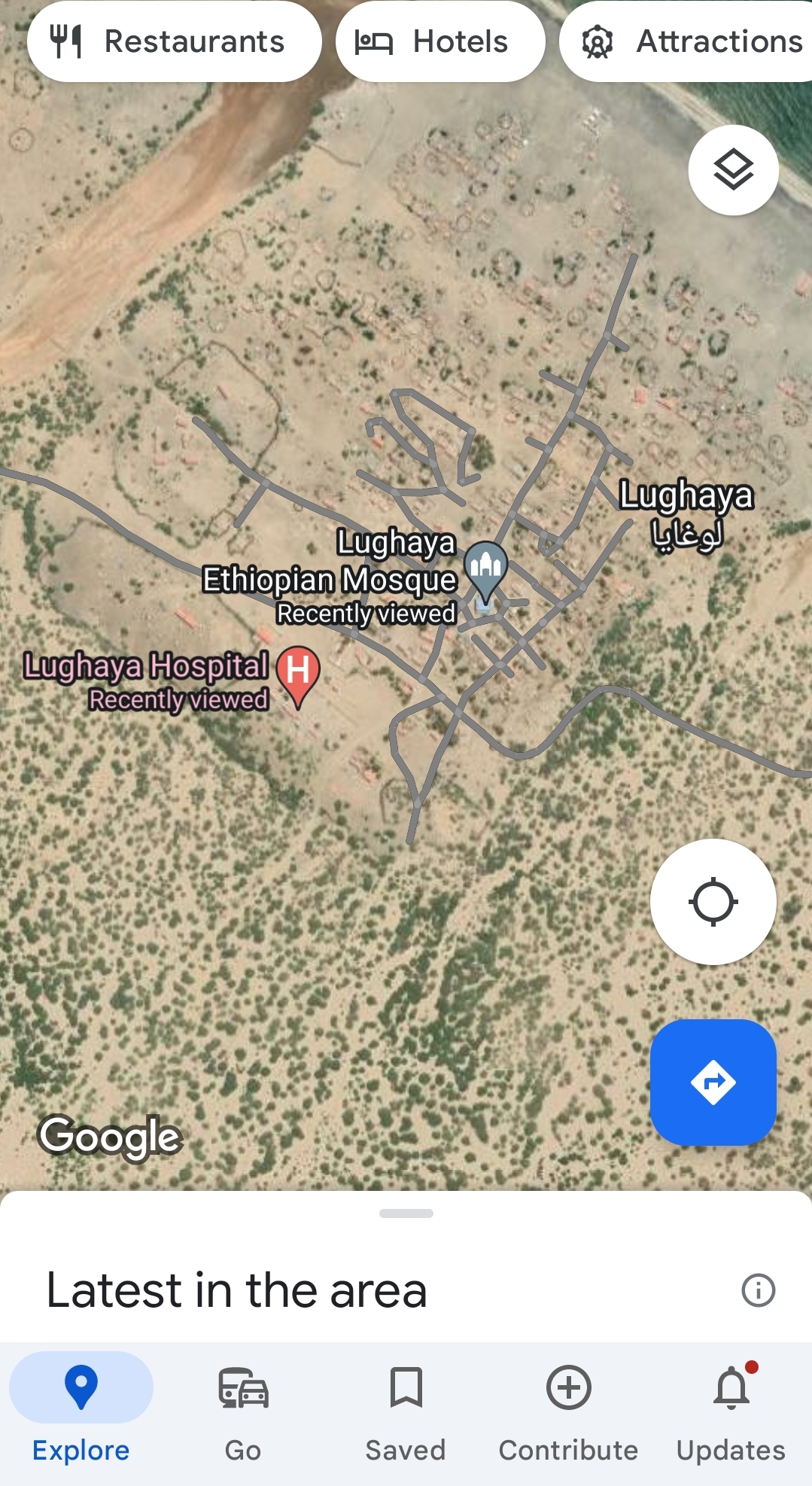Select the Hotels chip
Image resolution: width=812 pixels, height=1486 pixels.
click(x=439, y=42)
